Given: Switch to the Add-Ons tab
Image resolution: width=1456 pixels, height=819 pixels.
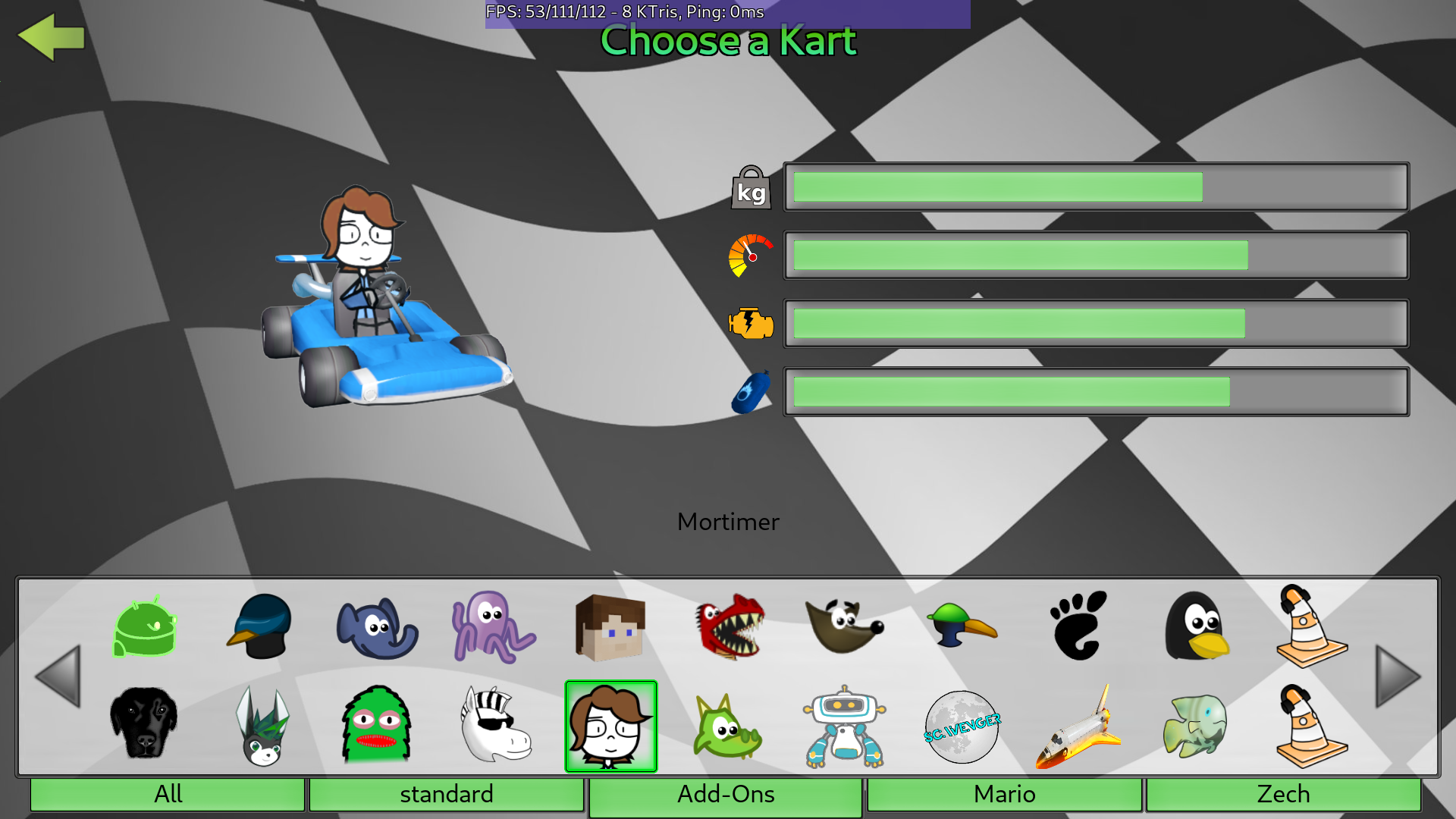Looking at the screenshot, I should click(726, 794).
